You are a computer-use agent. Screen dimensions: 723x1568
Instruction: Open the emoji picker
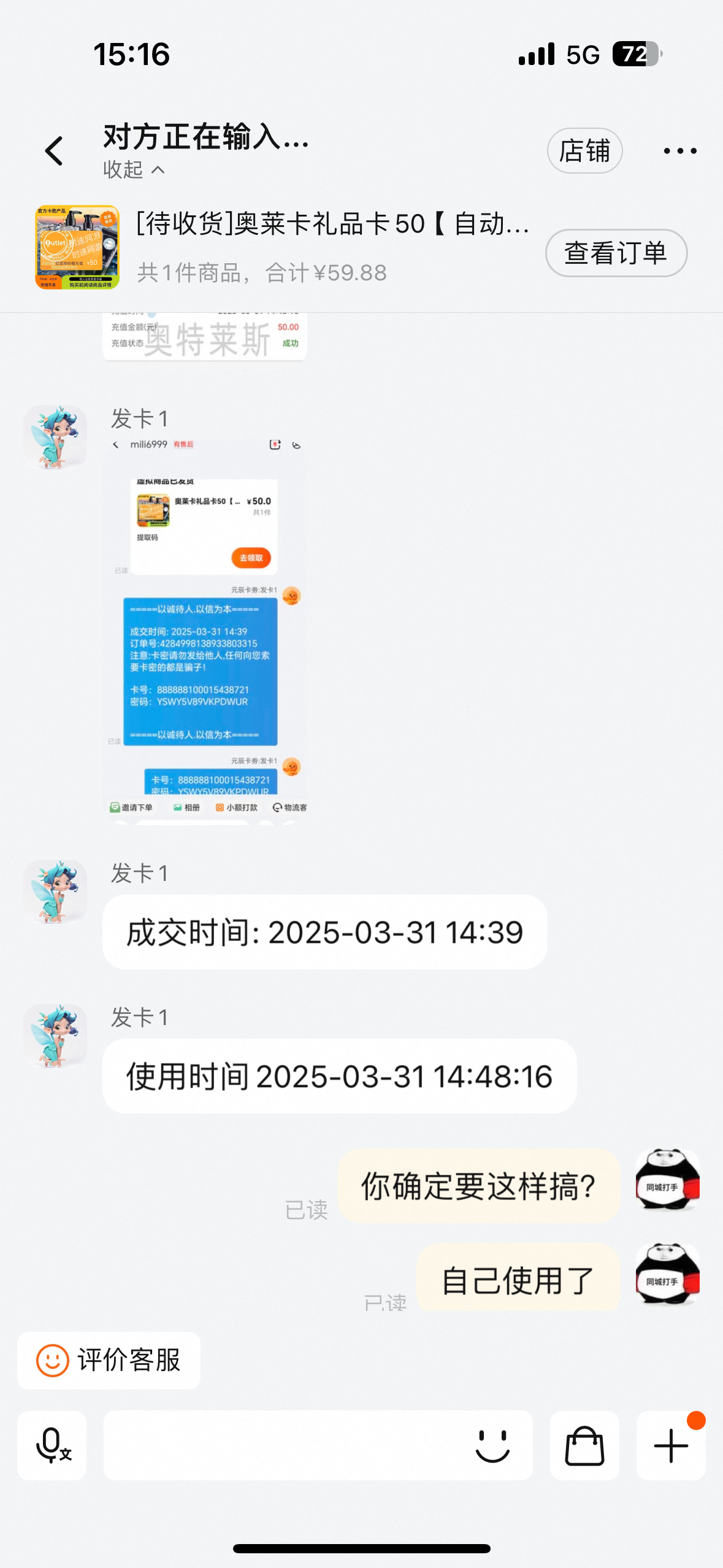tap(492, 1445)
